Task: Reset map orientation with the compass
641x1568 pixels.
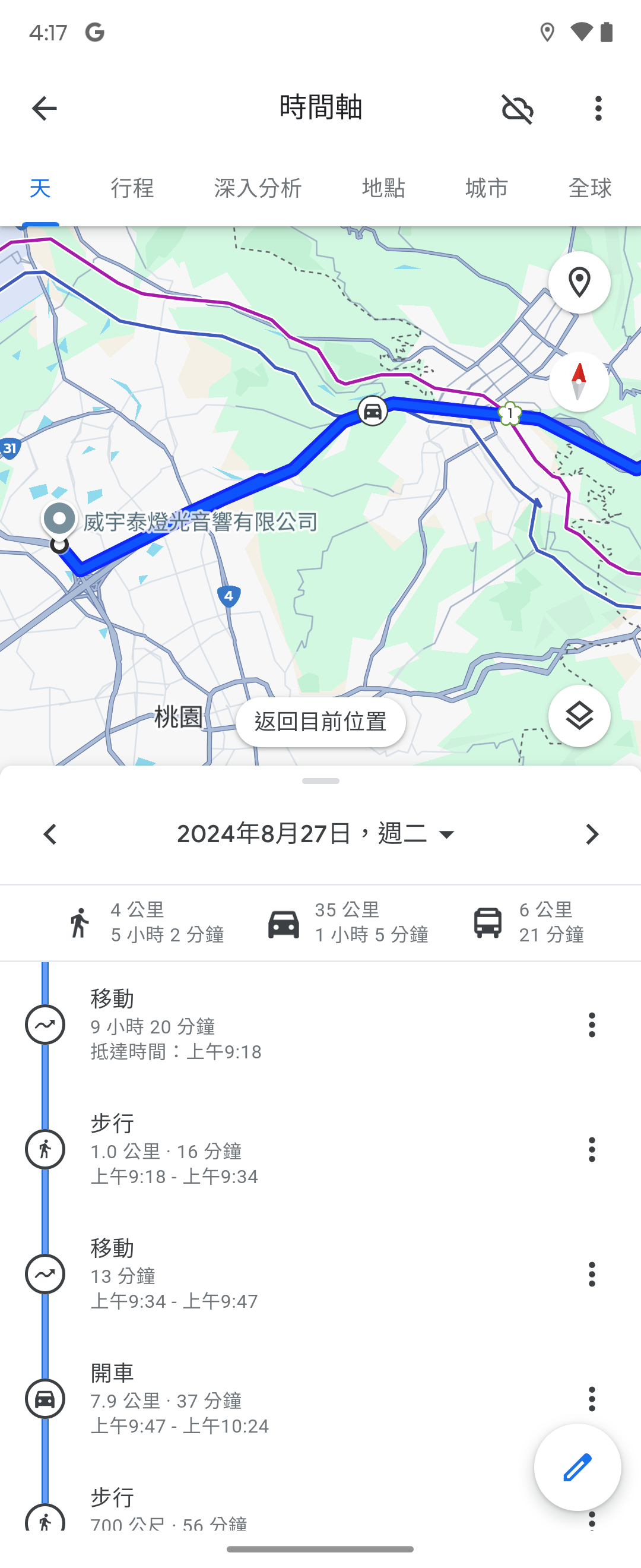Action: click(x=579, y=382)
